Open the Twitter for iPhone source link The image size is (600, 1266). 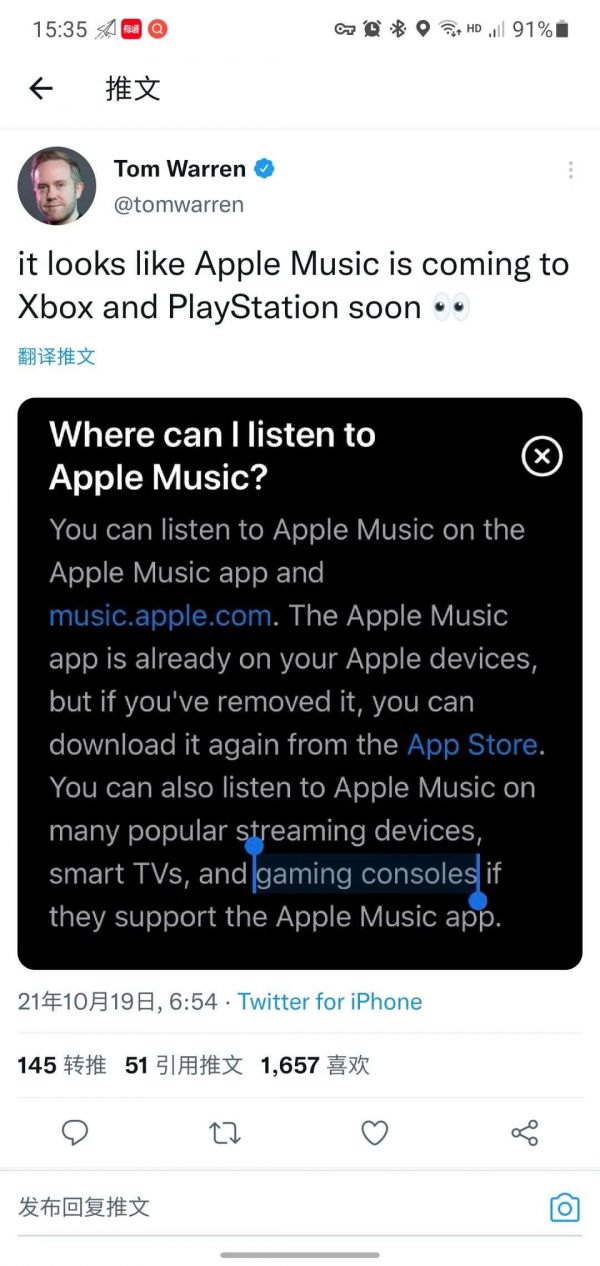point(329,1002)
